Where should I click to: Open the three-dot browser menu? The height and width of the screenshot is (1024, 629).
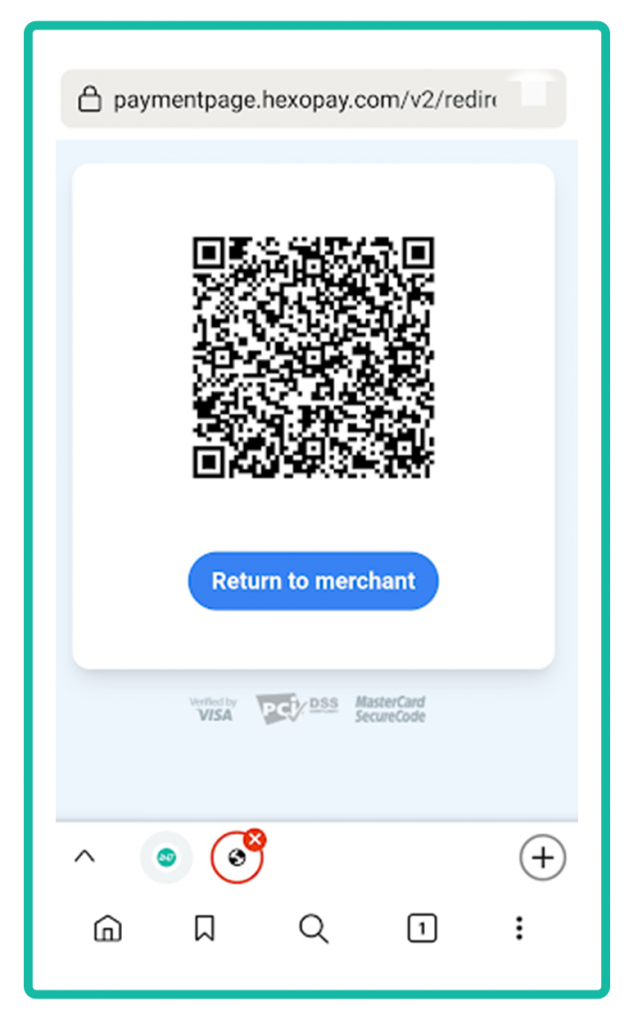click(x=519, y=928)
